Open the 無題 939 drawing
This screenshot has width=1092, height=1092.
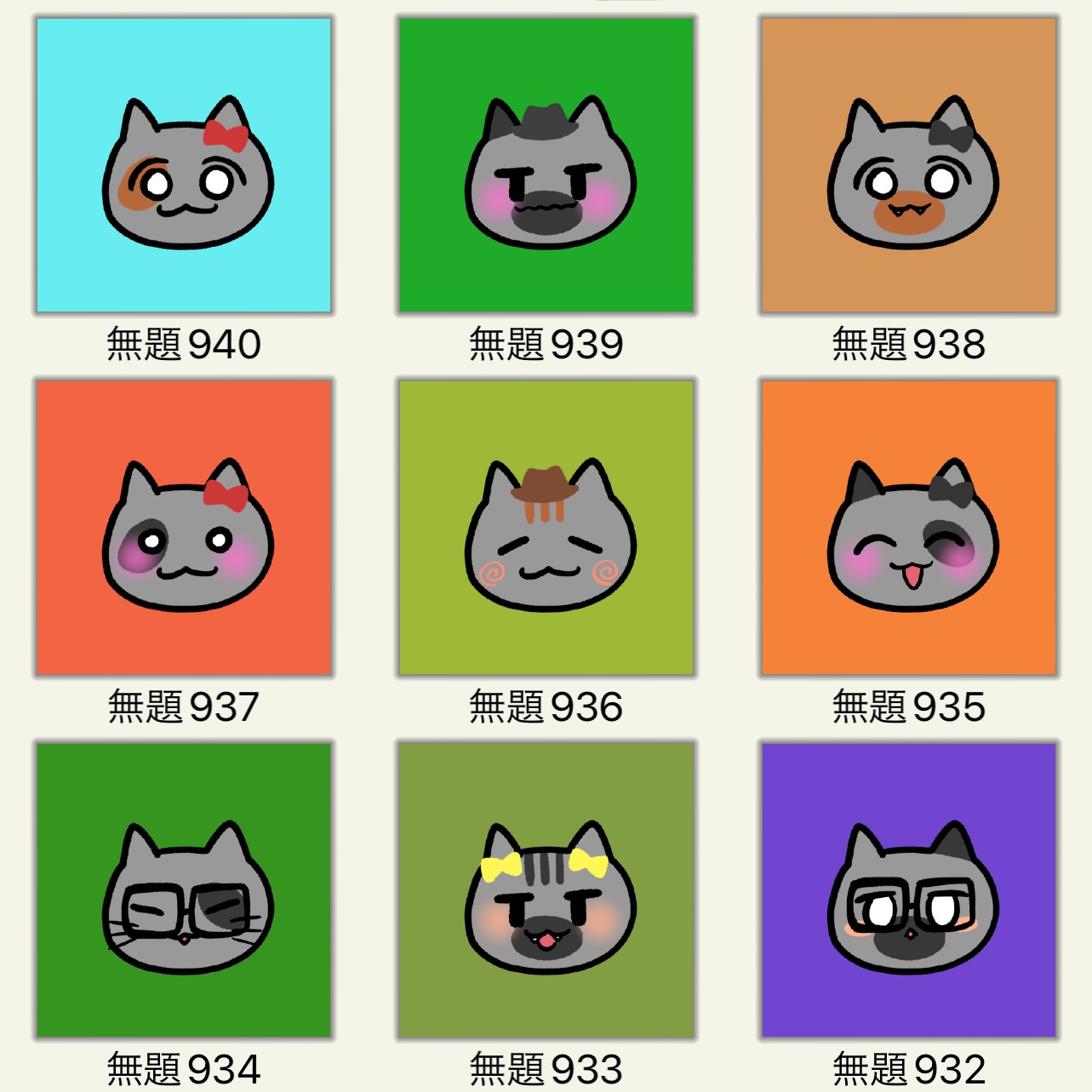click(546, 165)
